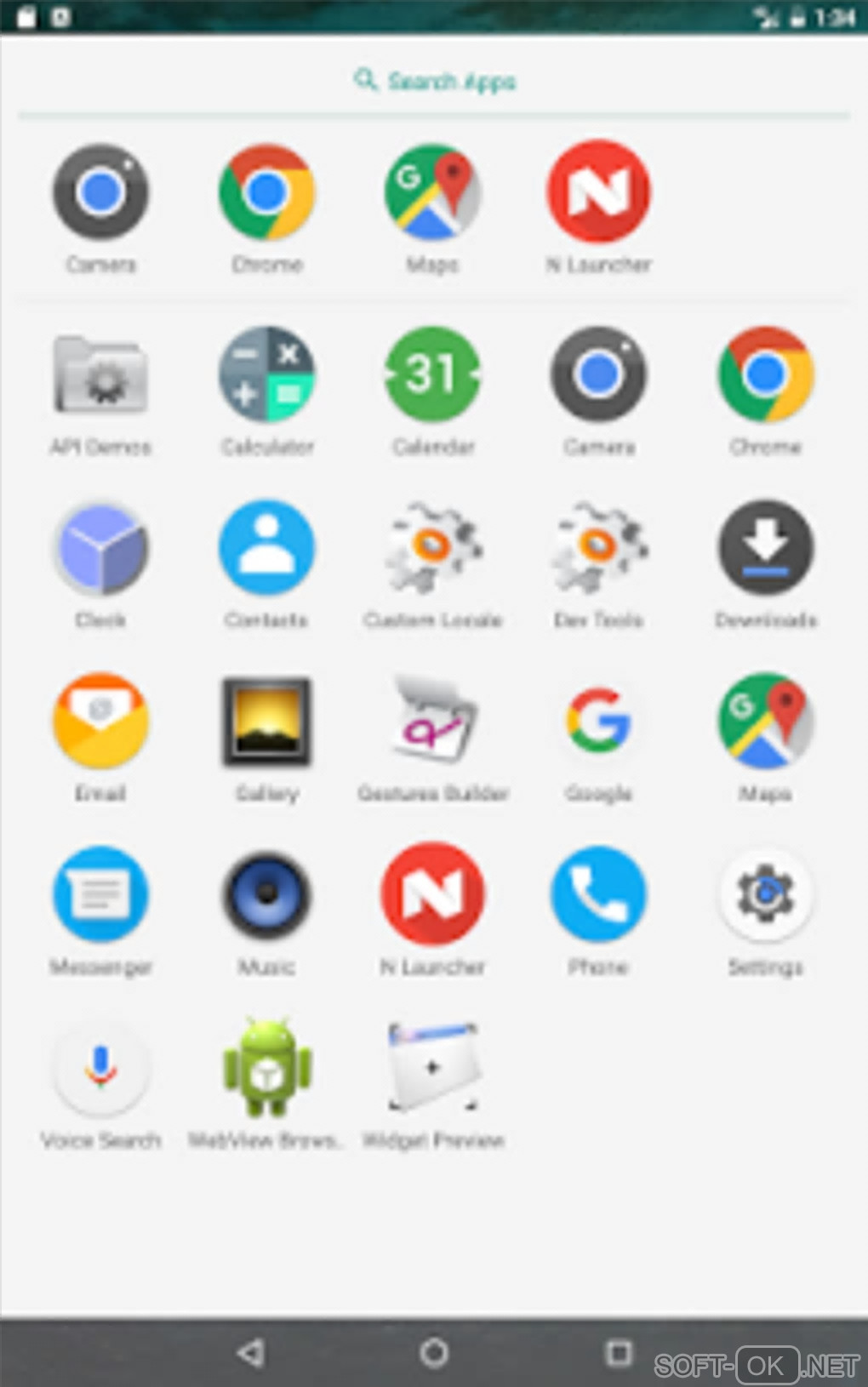Open the Google app
Image resolution: width=868 pixels, height=1387 pixels.
tap(598, 722)
